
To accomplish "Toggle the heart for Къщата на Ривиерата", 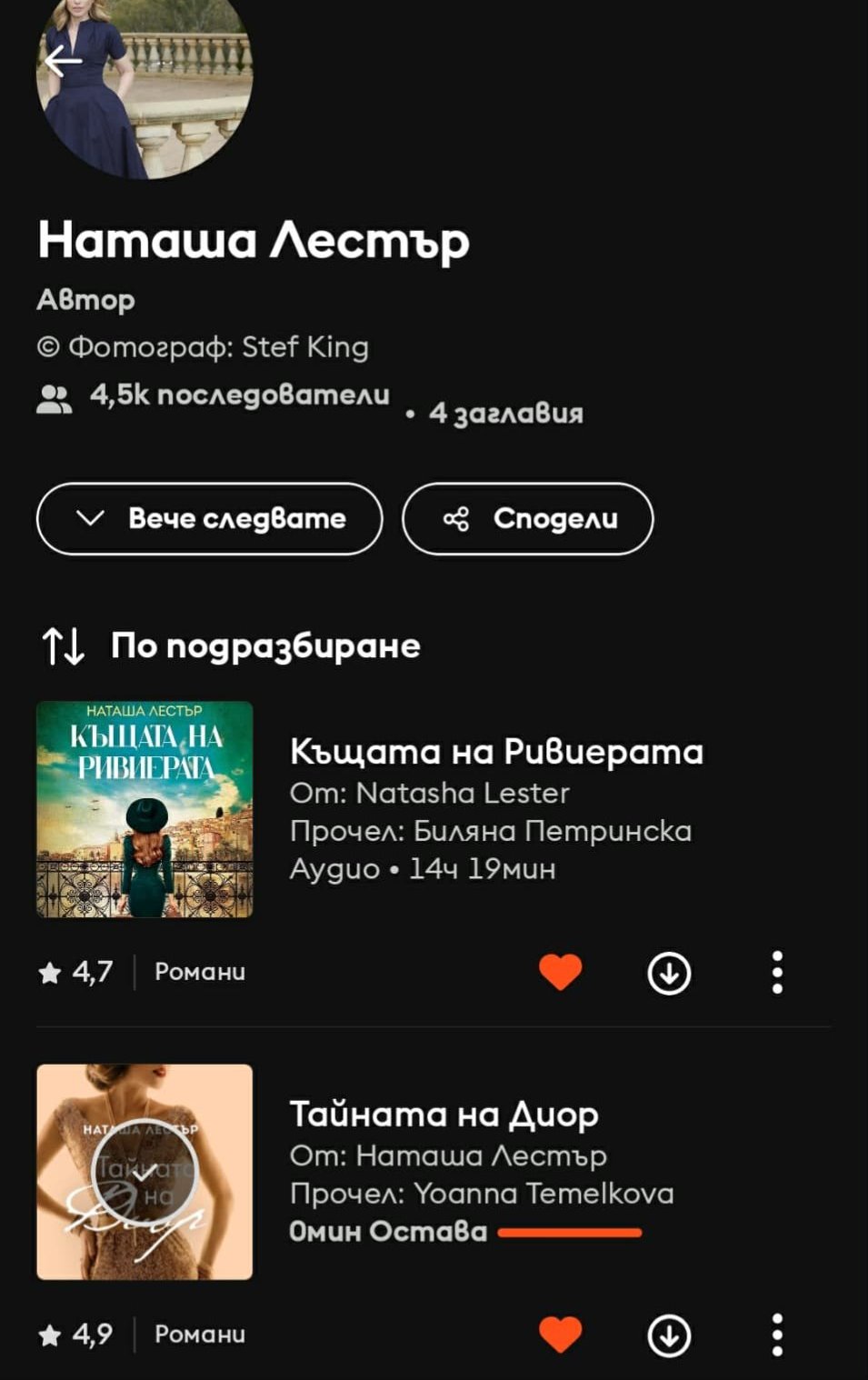I will tap(560, 972).
